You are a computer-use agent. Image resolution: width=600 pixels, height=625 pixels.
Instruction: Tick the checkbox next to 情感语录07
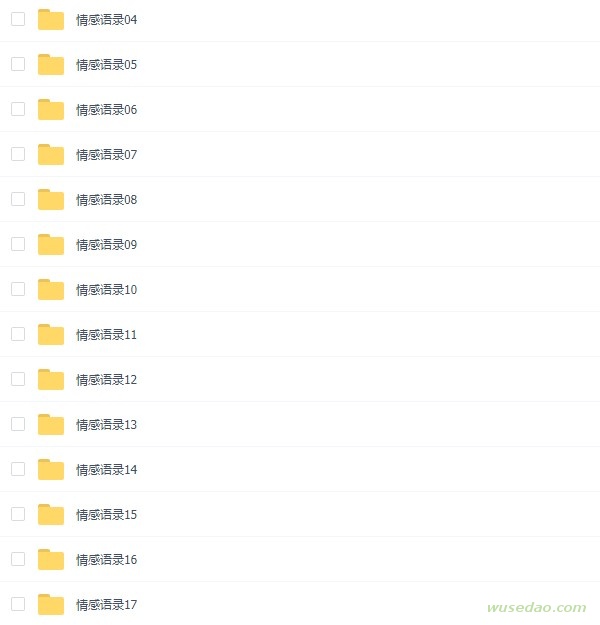coord(18,154)
